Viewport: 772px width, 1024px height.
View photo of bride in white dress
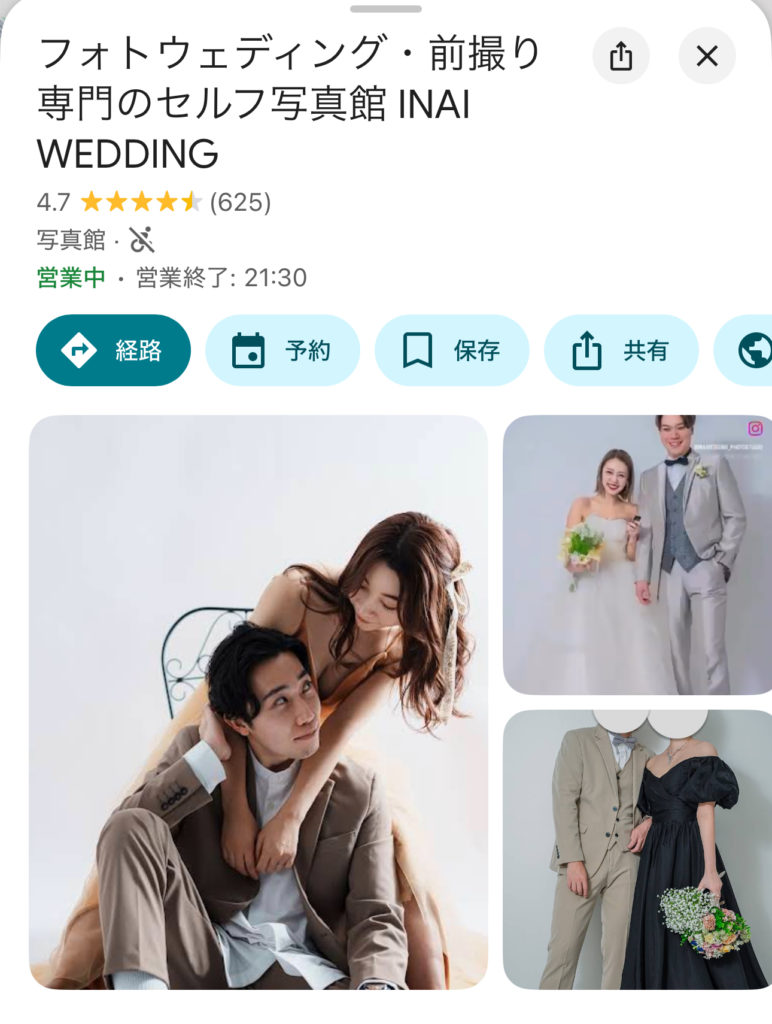pos(637,555)
